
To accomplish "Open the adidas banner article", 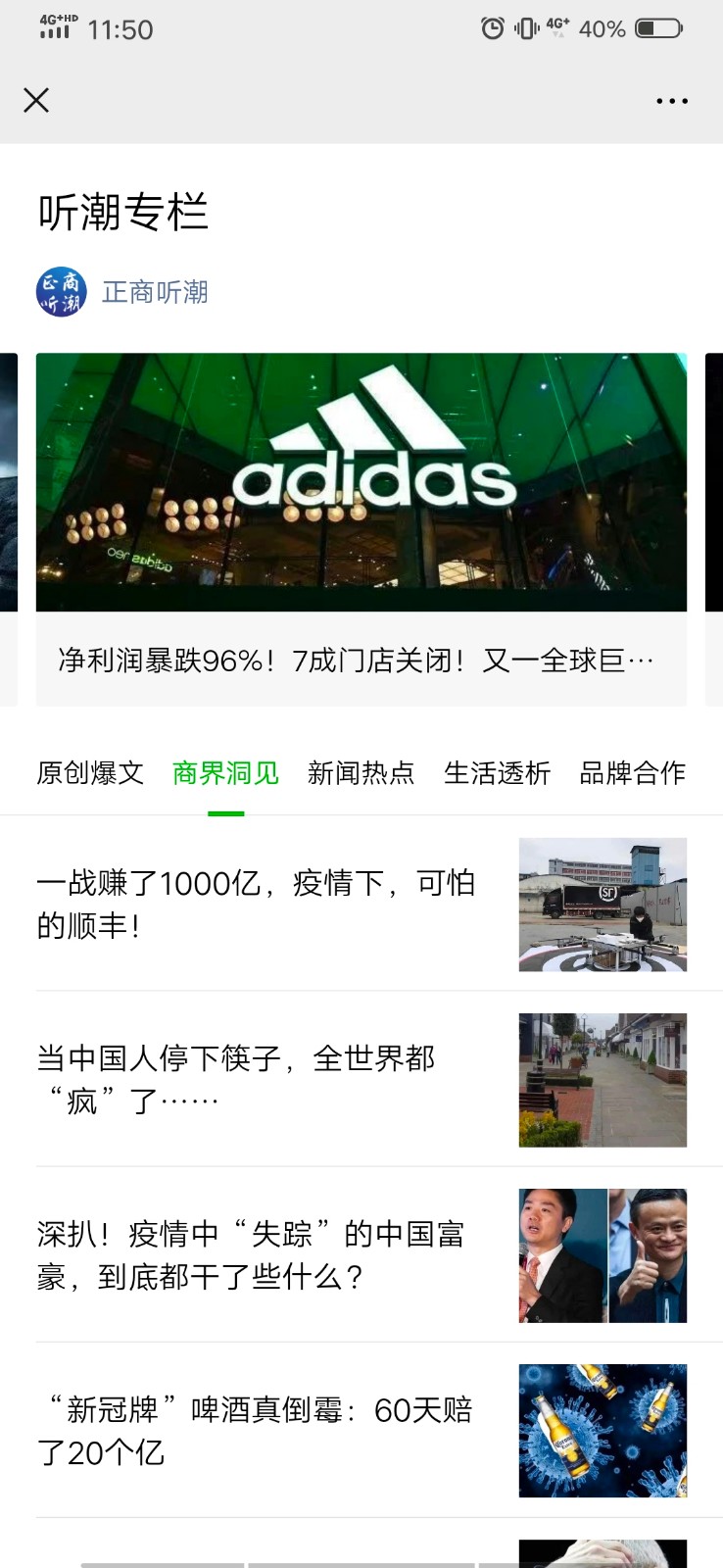I will 361,529.
